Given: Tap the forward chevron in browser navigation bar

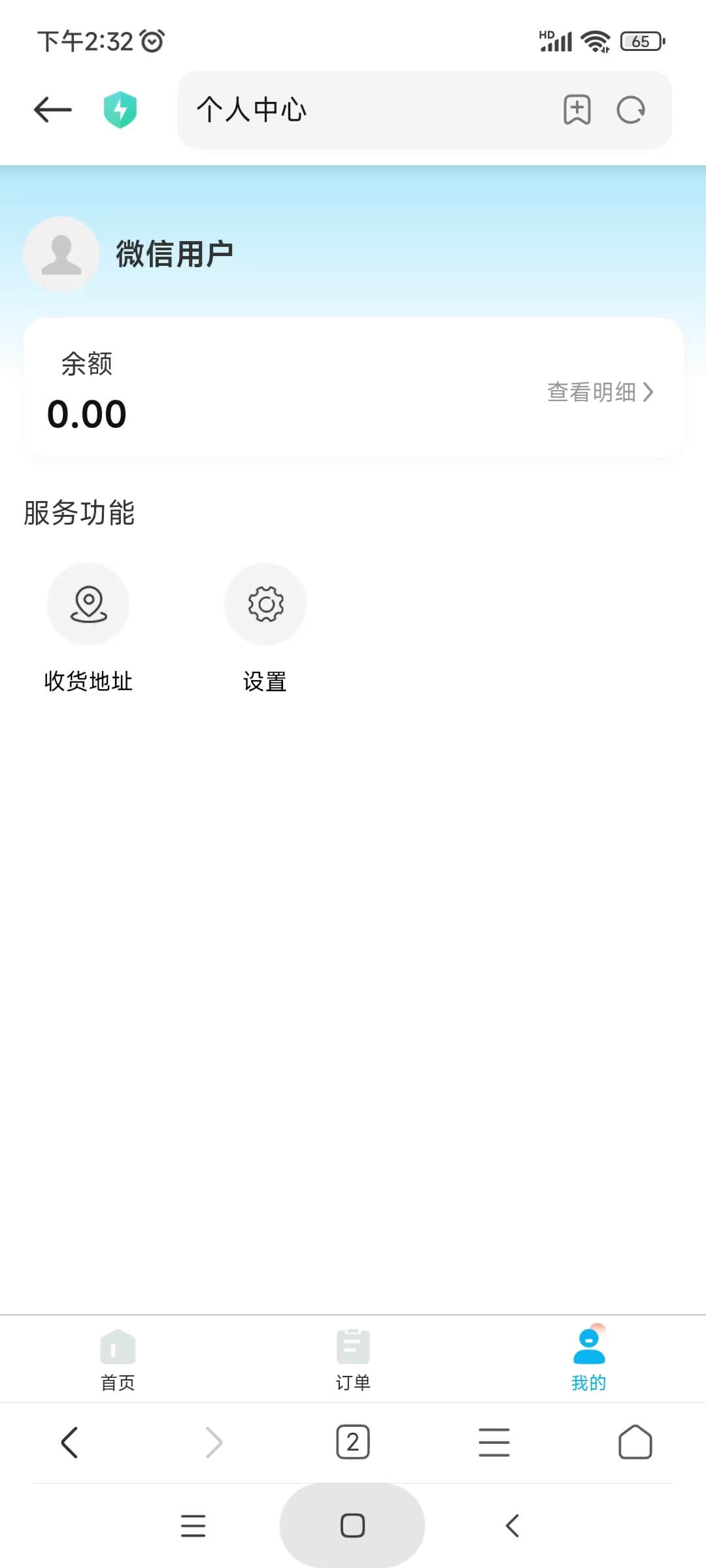Looking at the screenshot, I should click(212, 1442).
